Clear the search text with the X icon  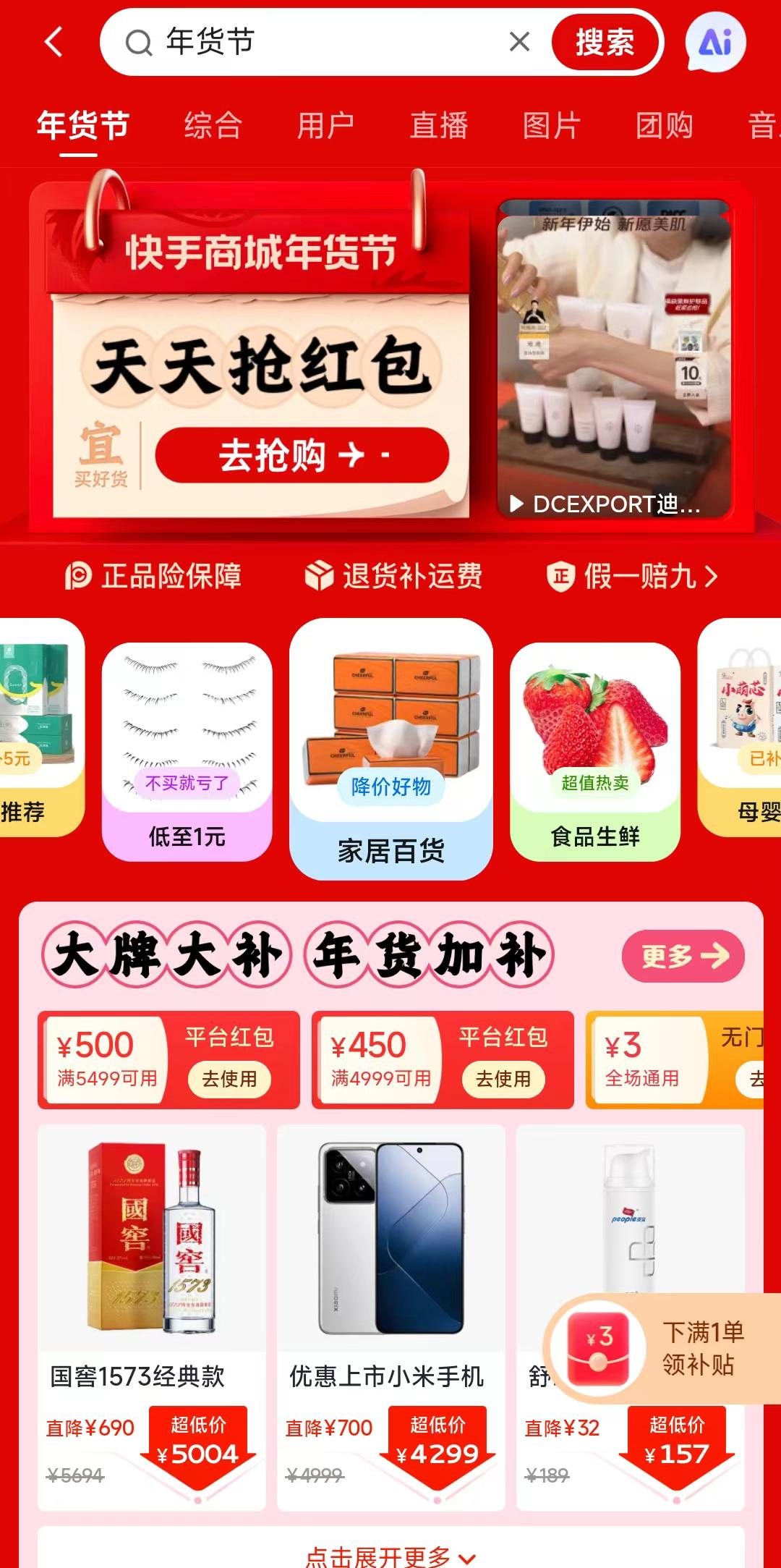click(519, 42)
